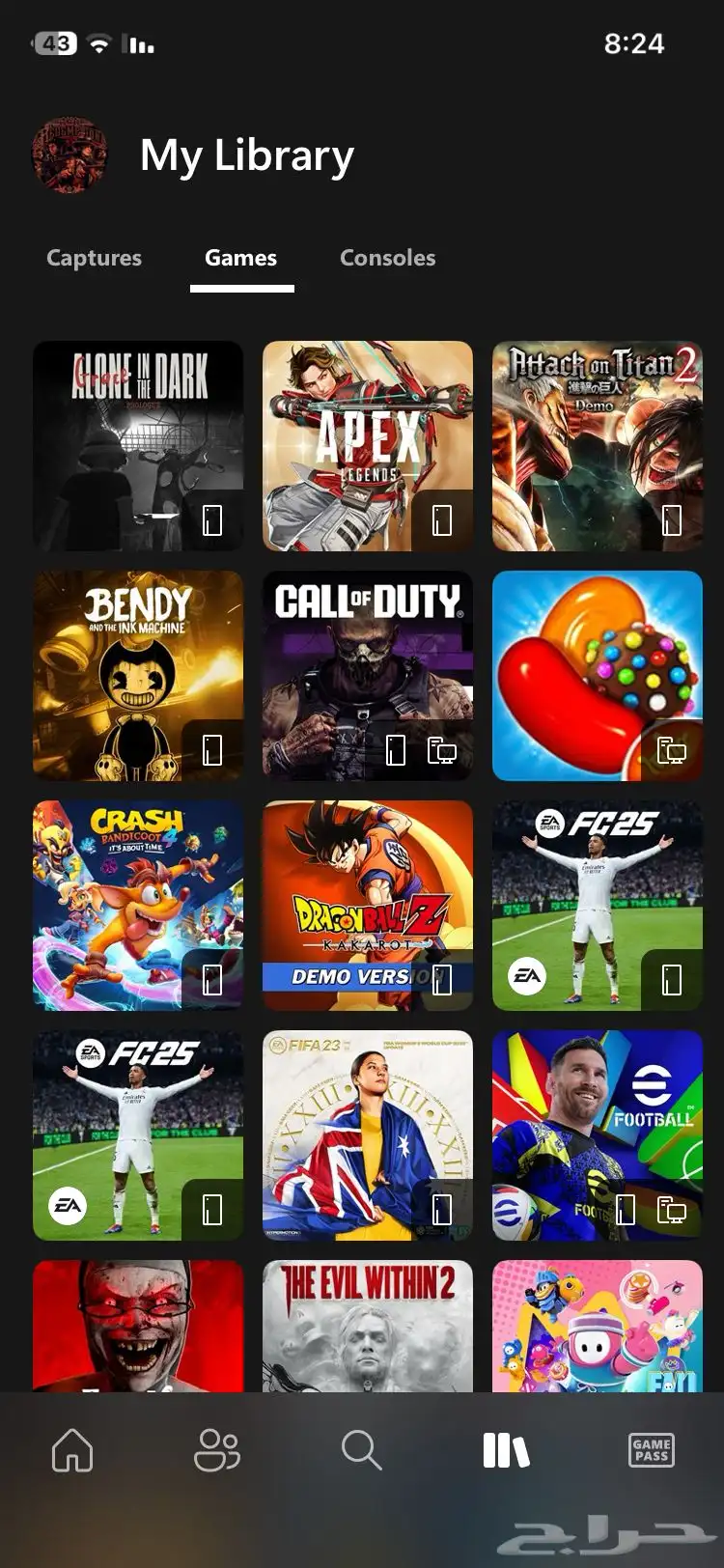This screenshot has width=724, height=1568.
Task: Open Attack on Titan 2 Demo tile
Action: (597, 445)
